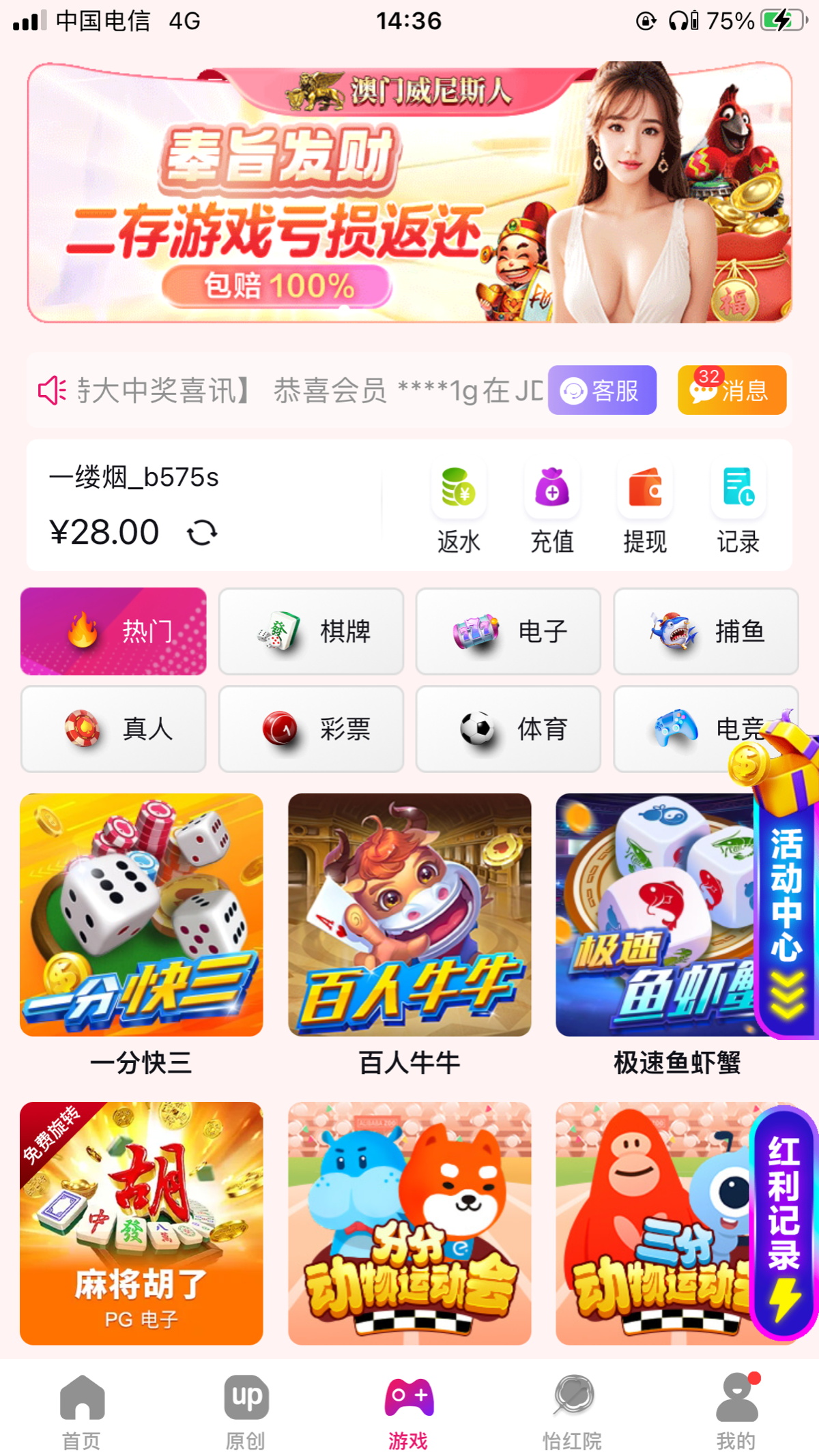819x1456 pixels.
Task: Open the 一分快三 game
Action: [x=141, y=914]
